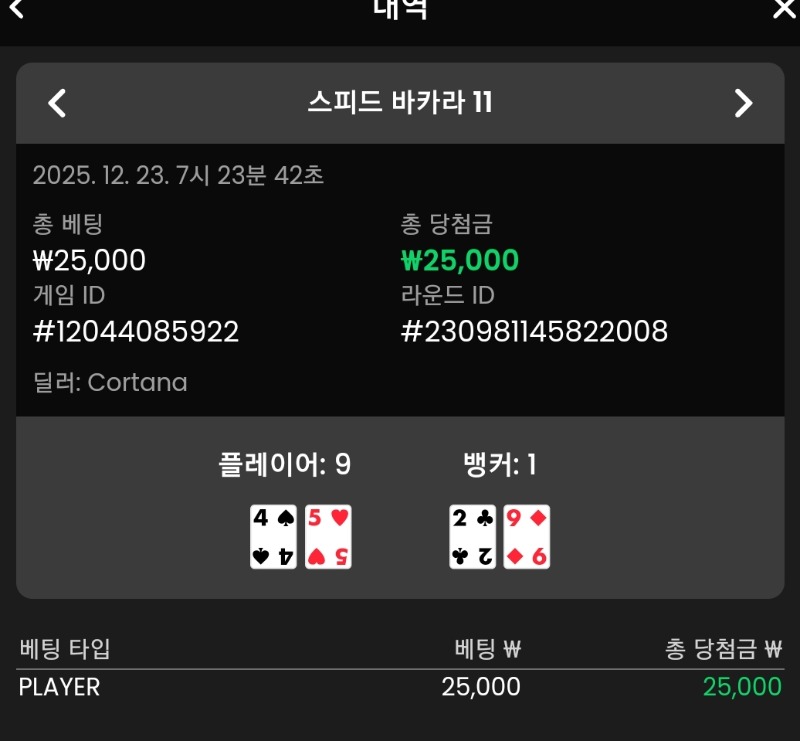Go back from the 내역 history screen
Image resolution: width=800 pixels, height=741 pixels.
click(15, 9)
